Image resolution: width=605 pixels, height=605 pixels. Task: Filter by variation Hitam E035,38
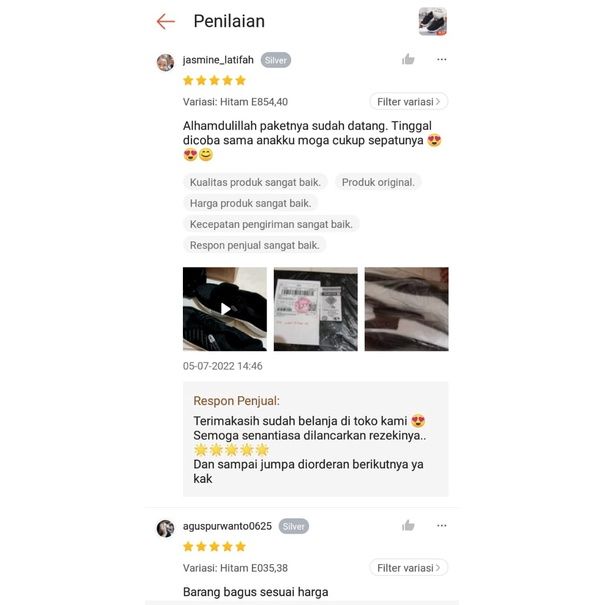click(408, 568)
